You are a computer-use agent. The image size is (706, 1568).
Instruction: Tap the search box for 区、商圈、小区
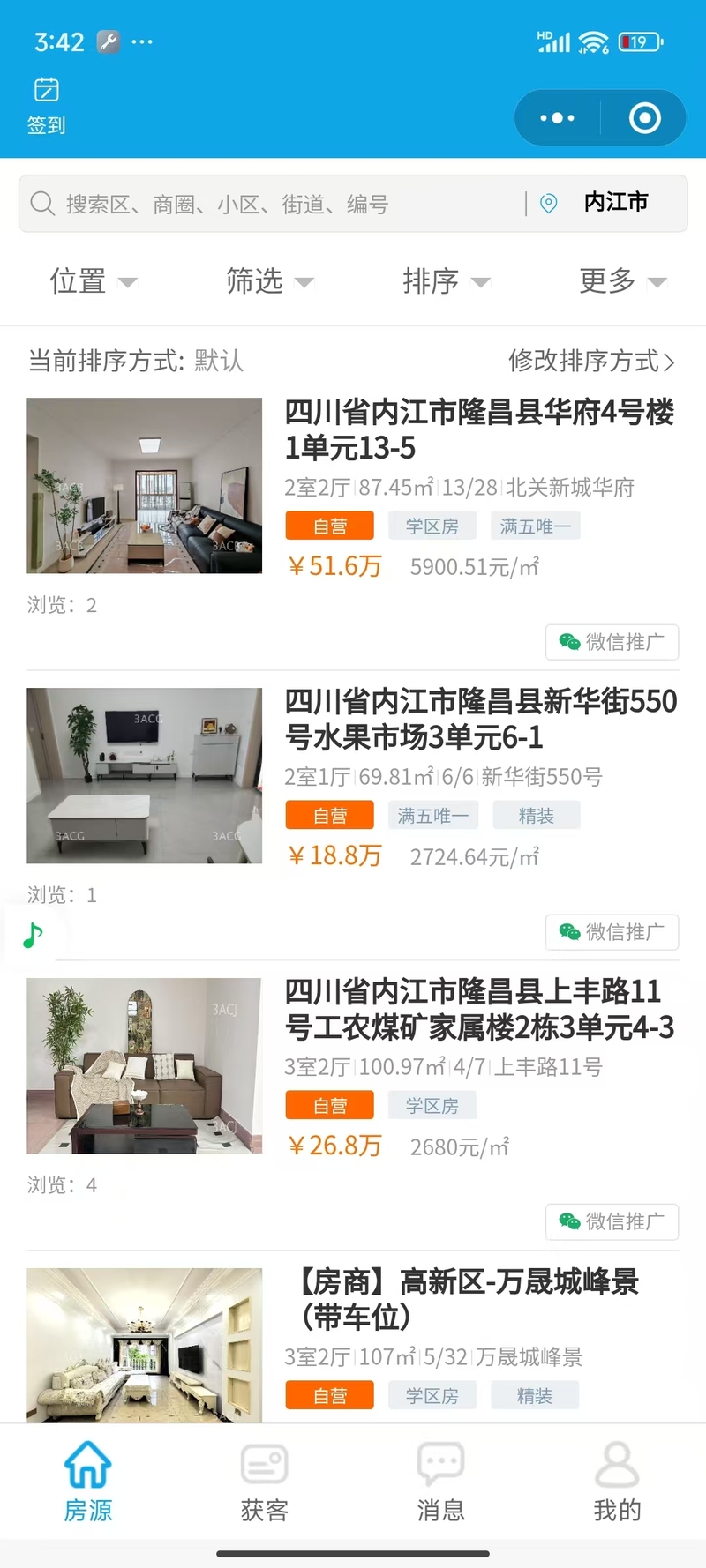click(x=265, y=205)
